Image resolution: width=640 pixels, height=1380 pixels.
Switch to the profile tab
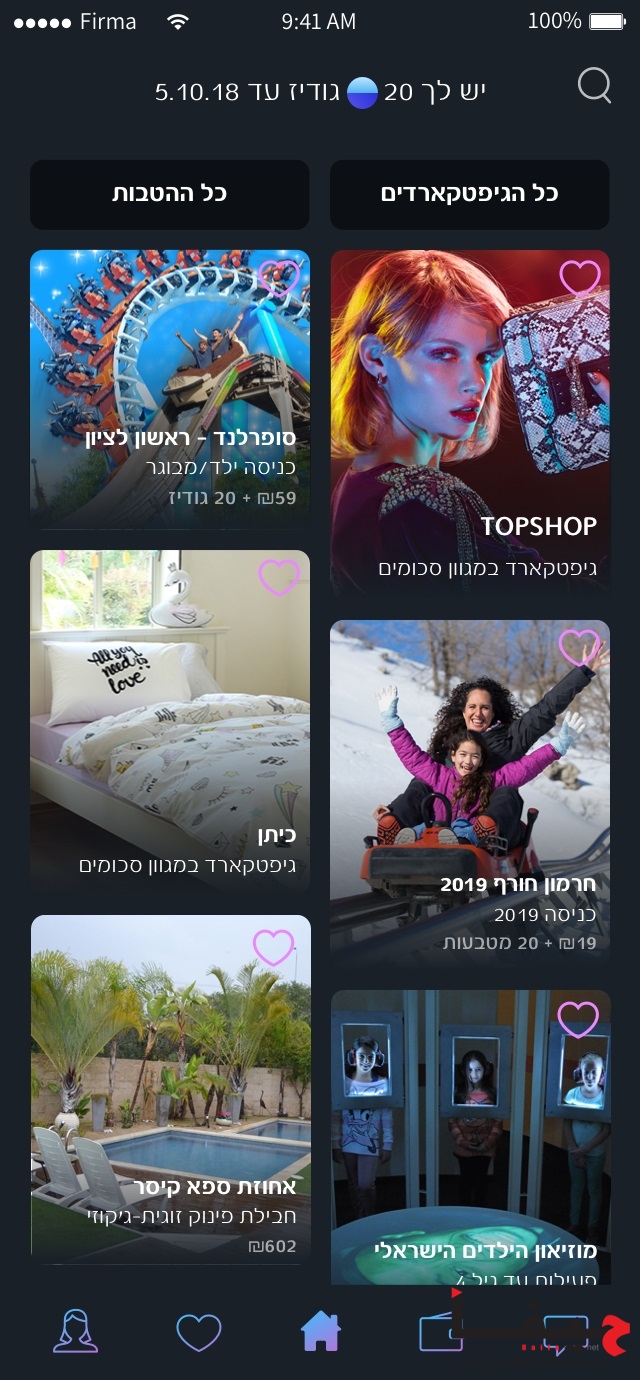[75, 1331]
